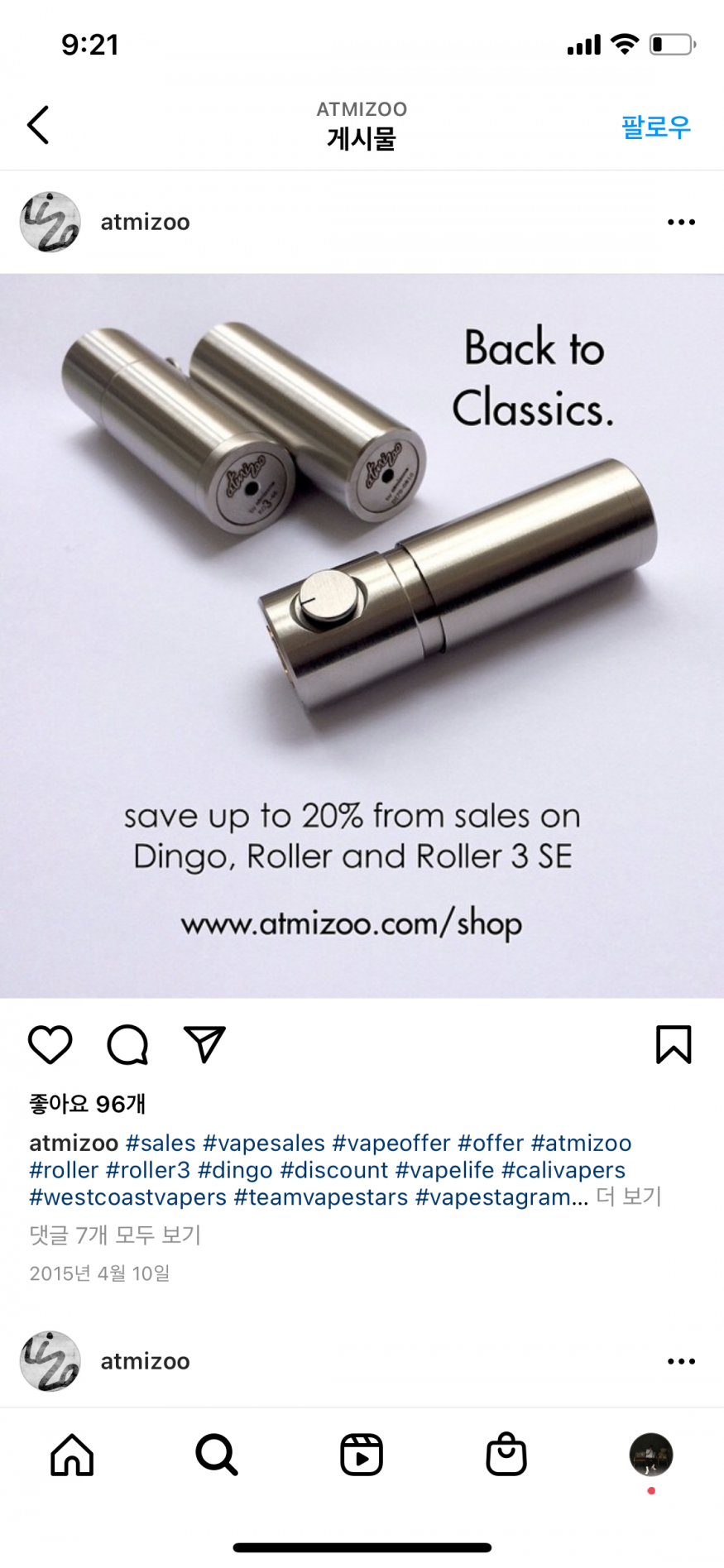Screen dimensions: 724x1568
Task: View the 96 likes list
Action: click(x=88, y=1104)
